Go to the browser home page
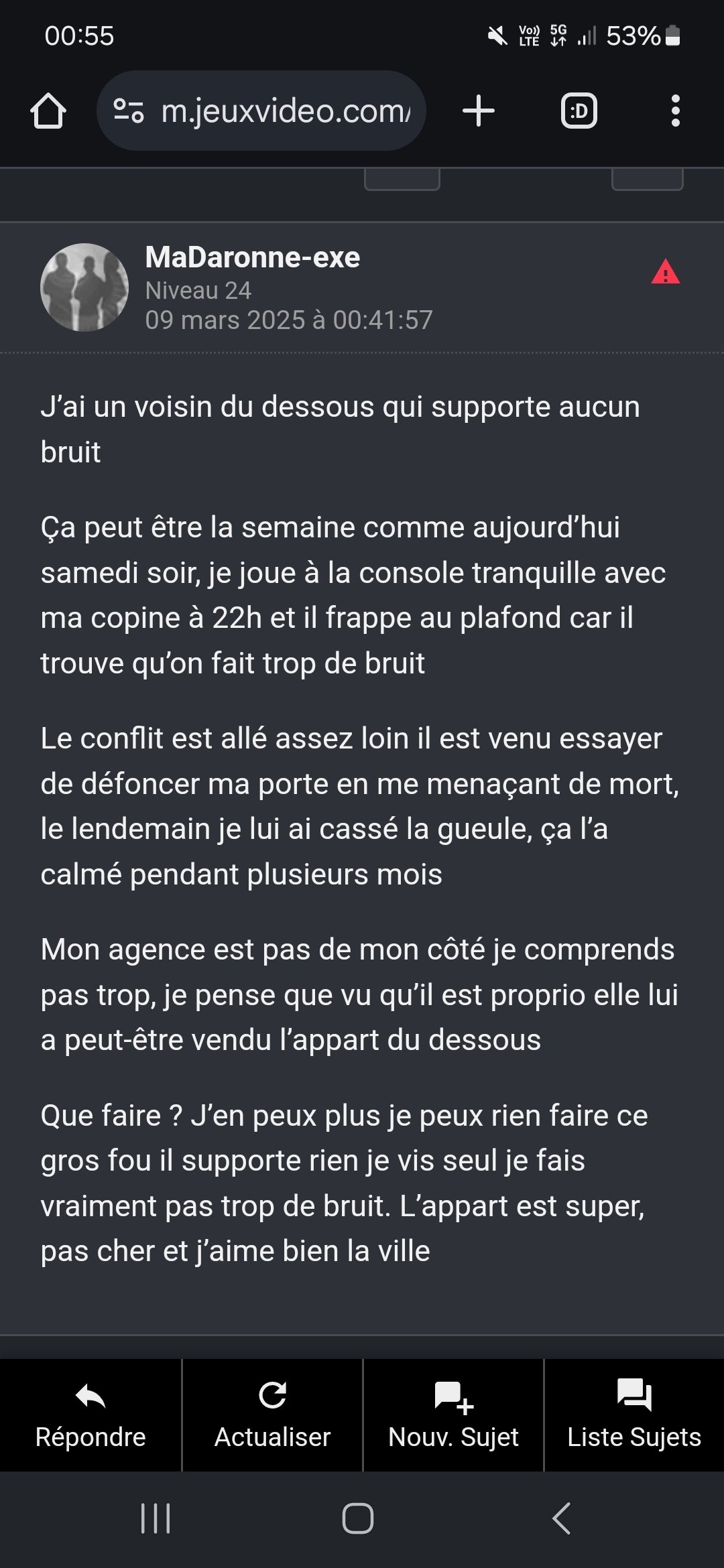Viewport: 724px width, 1568px height. [48, 111]
